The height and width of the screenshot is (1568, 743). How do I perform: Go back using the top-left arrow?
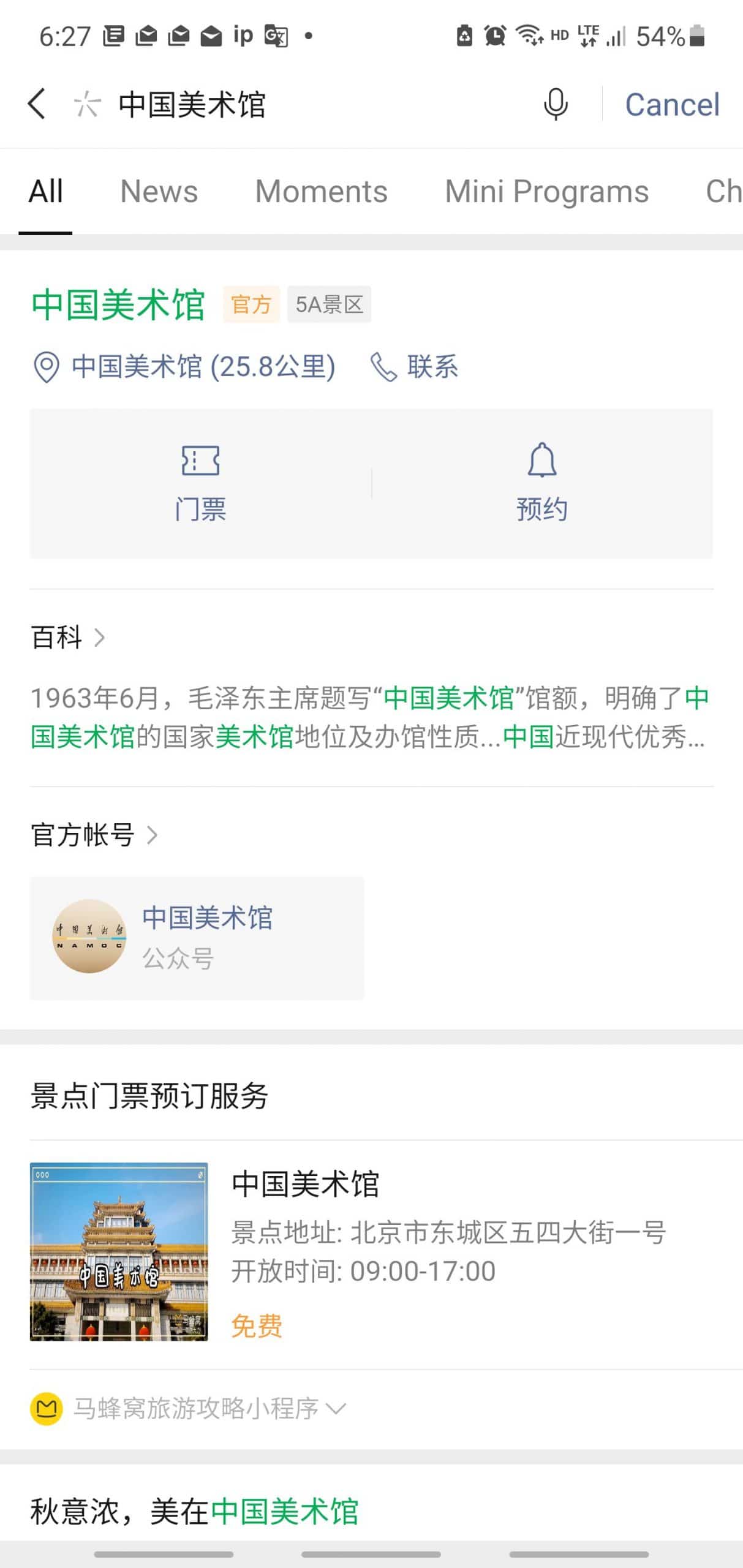click(x=37, y=104)
